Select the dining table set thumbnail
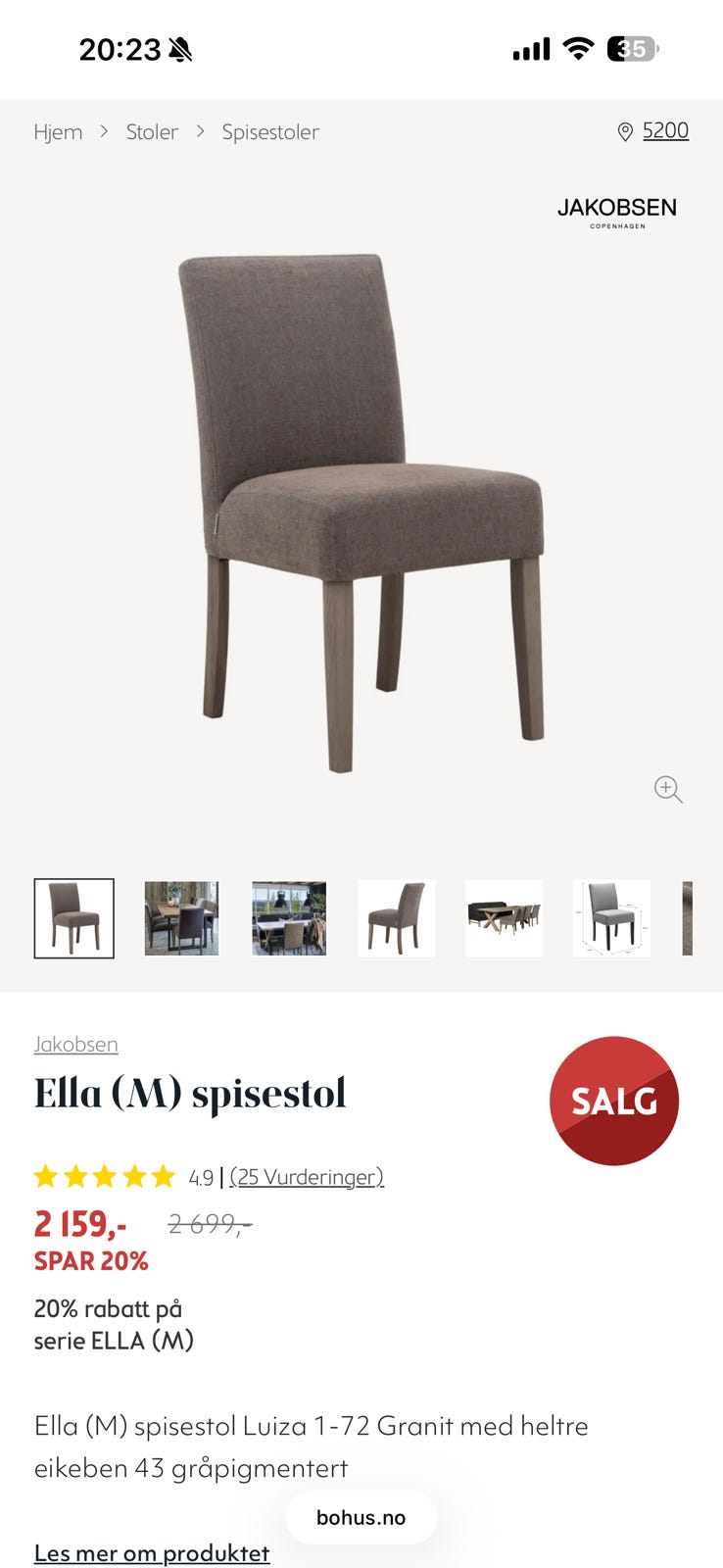Viewport: 723px width, 1568px height. 504,918
